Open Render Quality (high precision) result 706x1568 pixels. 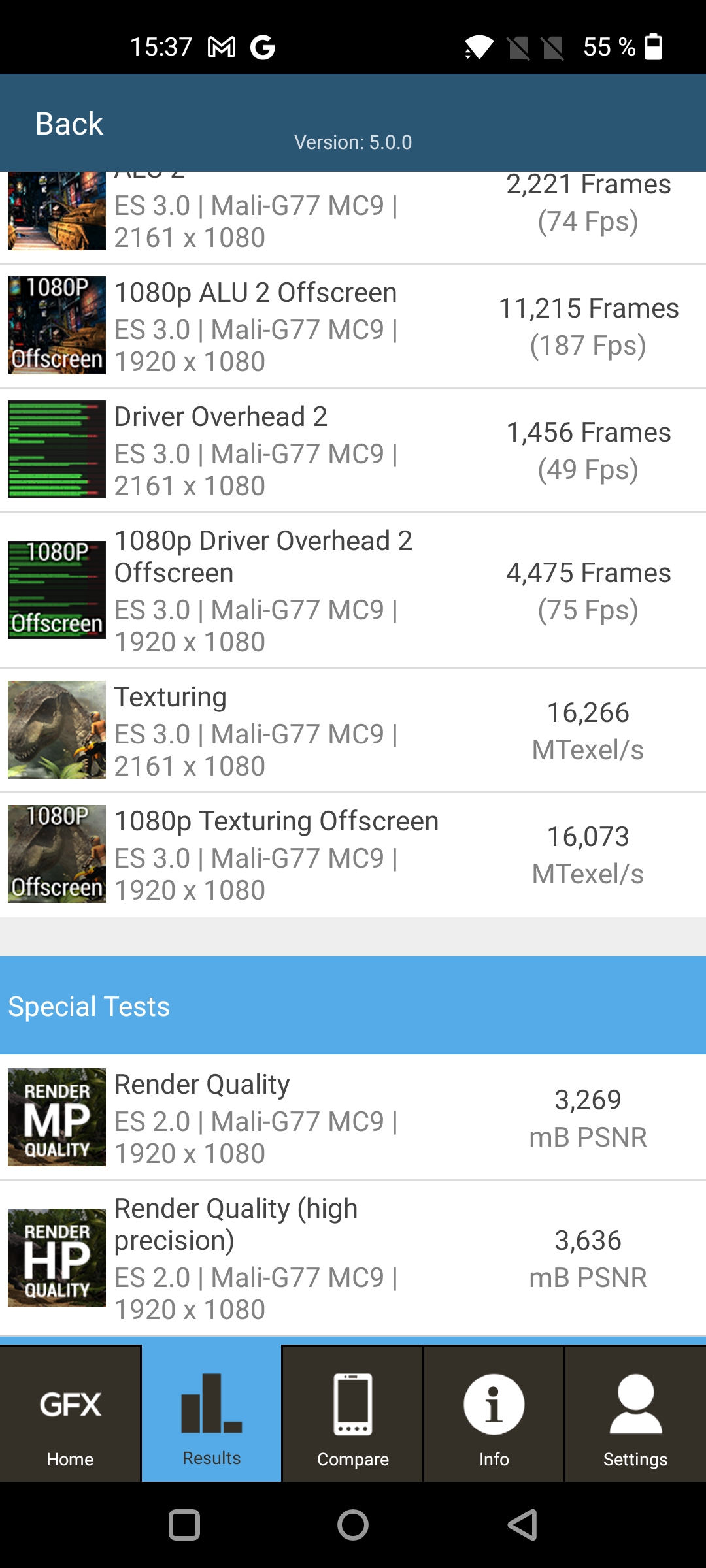pyautogui.click(x=353, y=1258)
